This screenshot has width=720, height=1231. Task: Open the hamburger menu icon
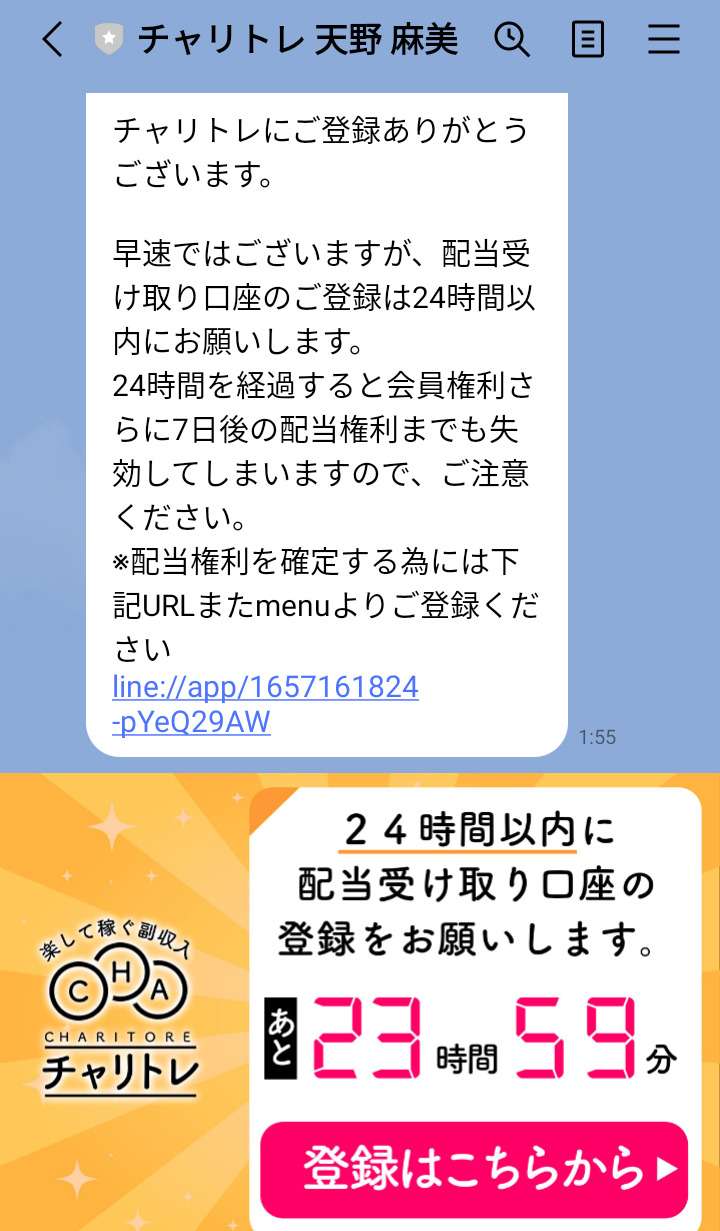pos(664,40)
